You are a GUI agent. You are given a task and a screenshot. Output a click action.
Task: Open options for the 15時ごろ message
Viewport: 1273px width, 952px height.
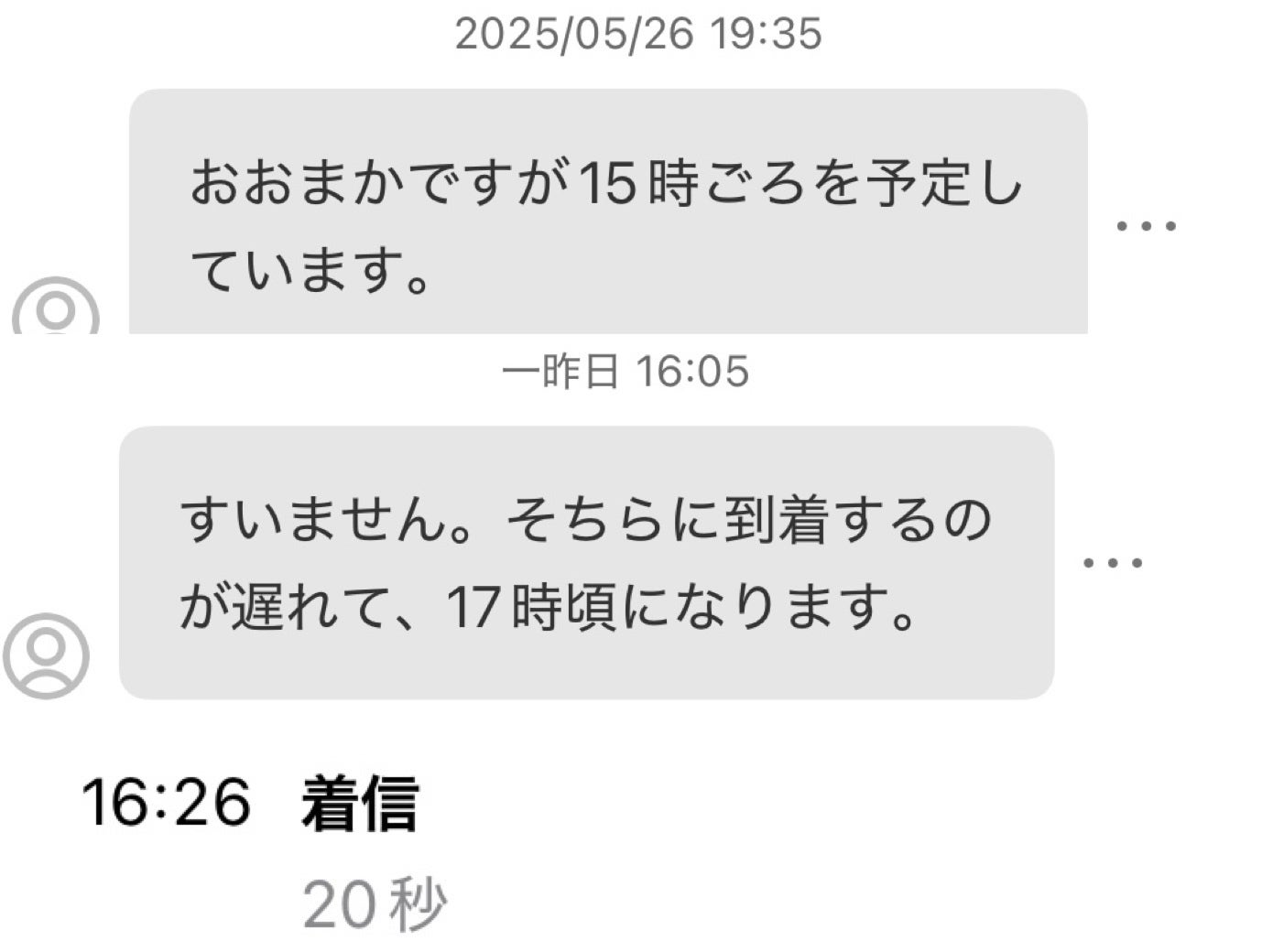[1146, 226]
